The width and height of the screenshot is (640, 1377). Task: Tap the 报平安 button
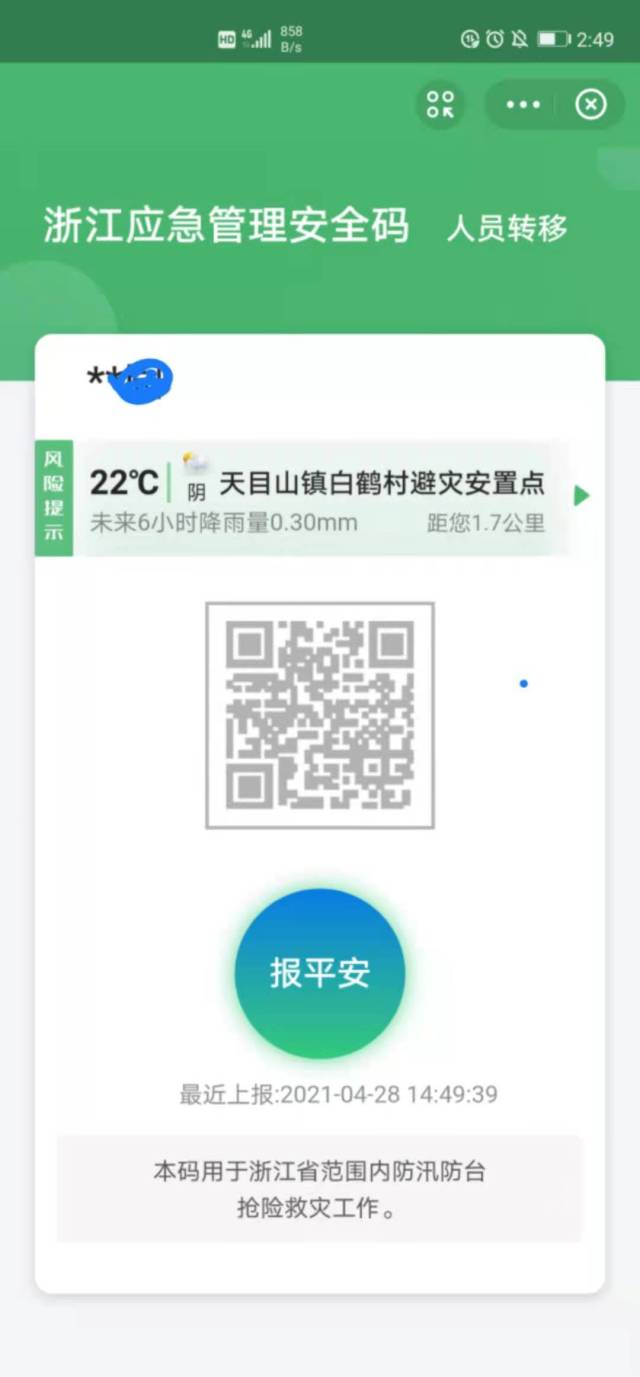pos(320,973)
